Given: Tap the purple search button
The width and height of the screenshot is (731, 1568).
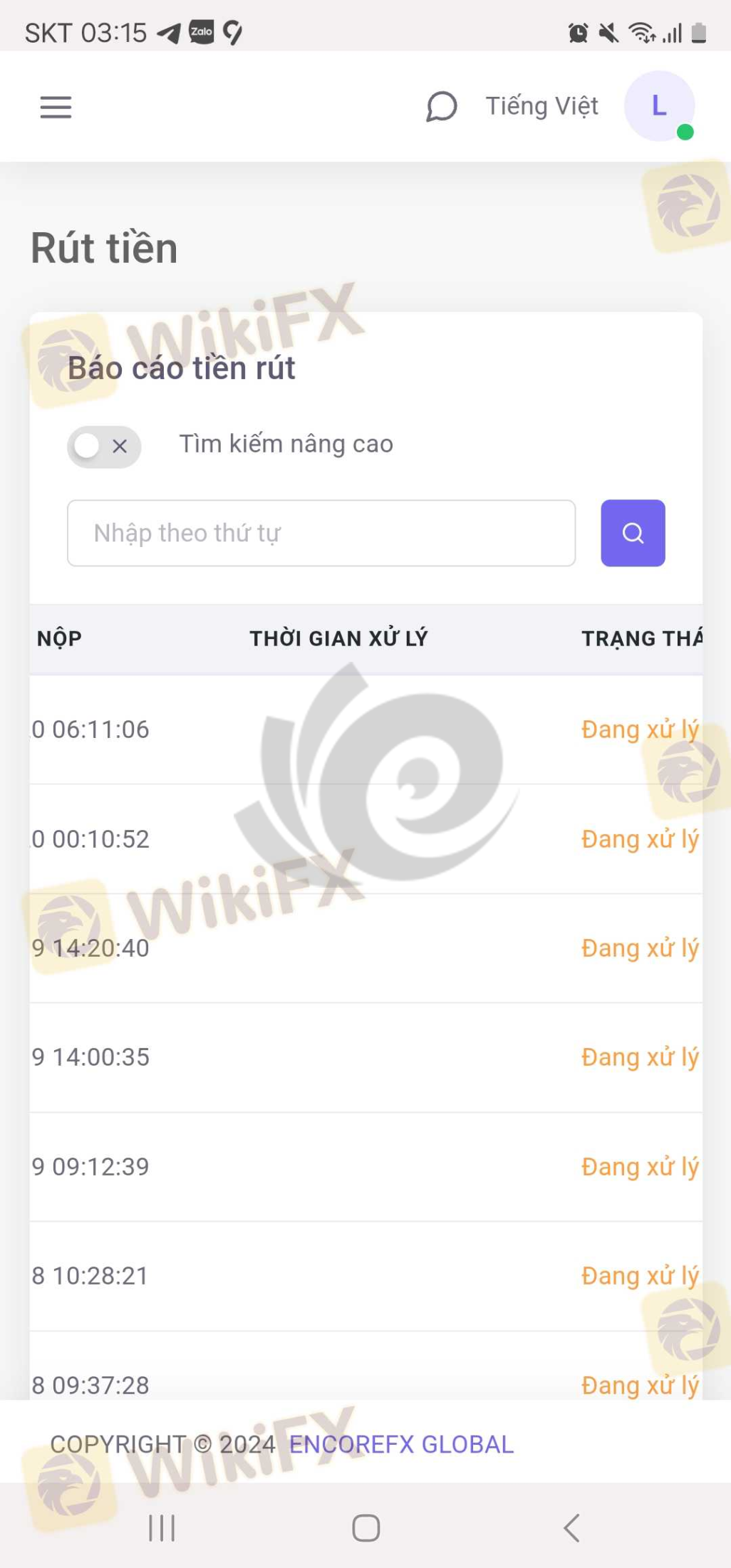Looking at the screenshot, I should coord(632,533).
